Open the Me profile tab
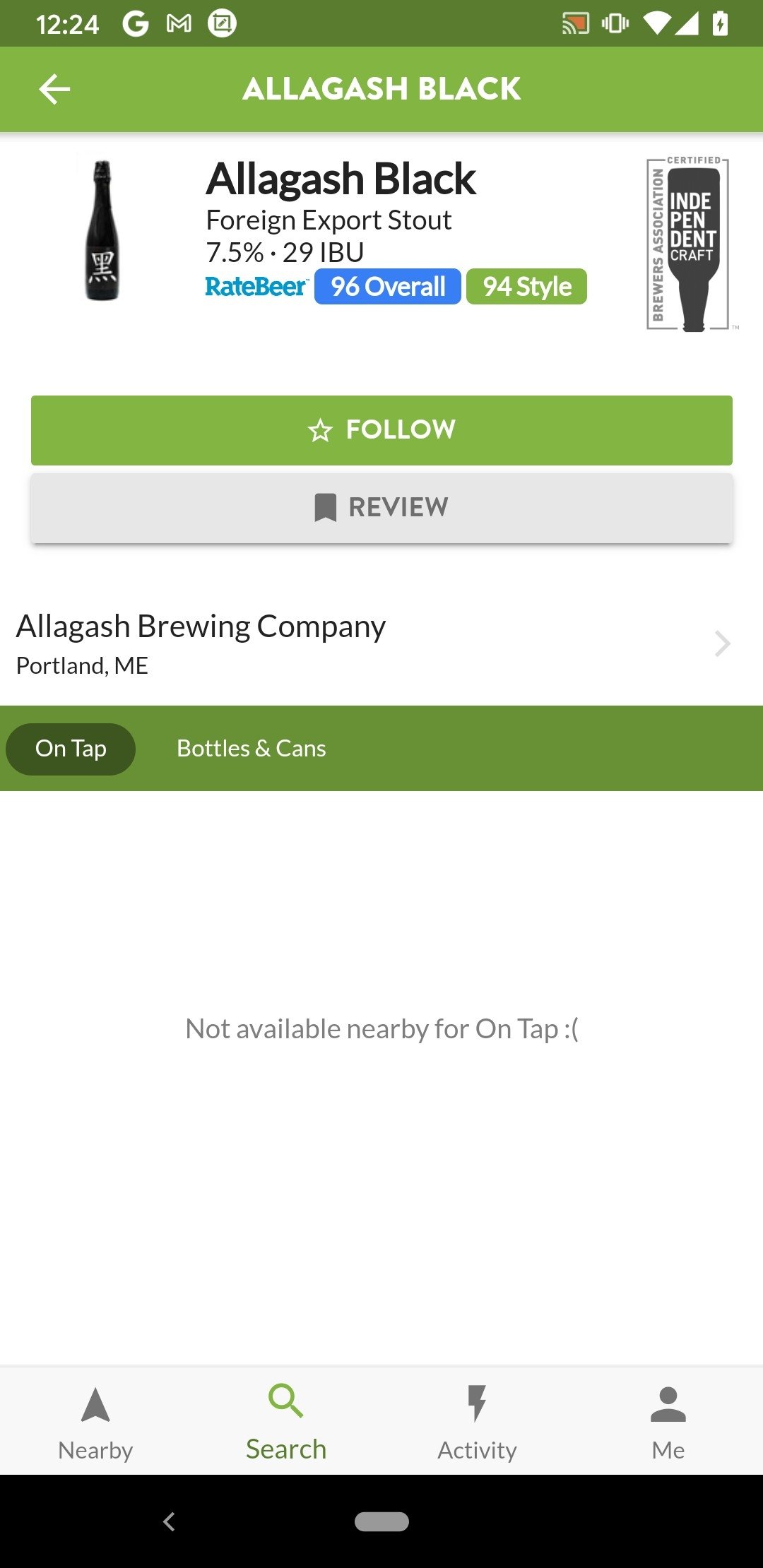763x1568 pixels. tap(668, 1422)
